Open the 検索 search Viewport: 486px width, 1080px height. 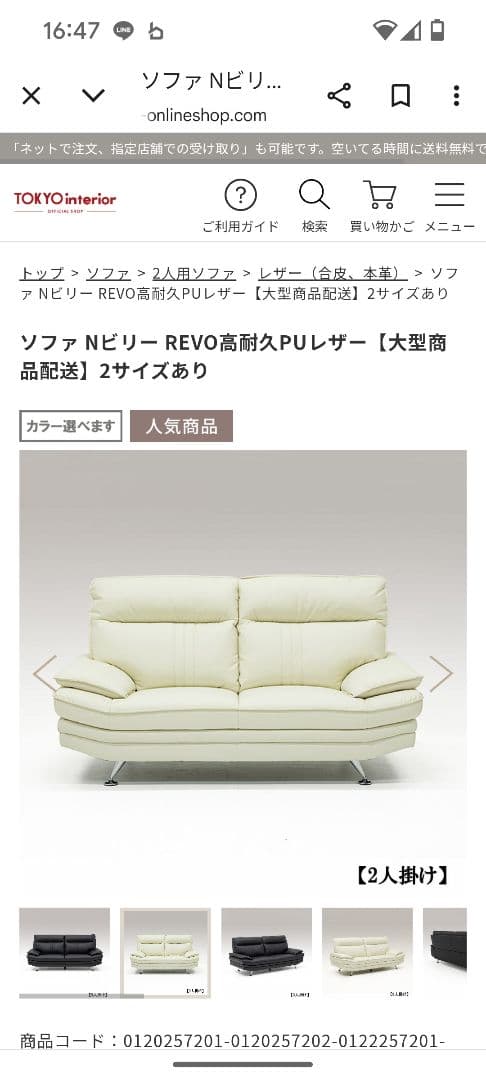pos(314,207)
